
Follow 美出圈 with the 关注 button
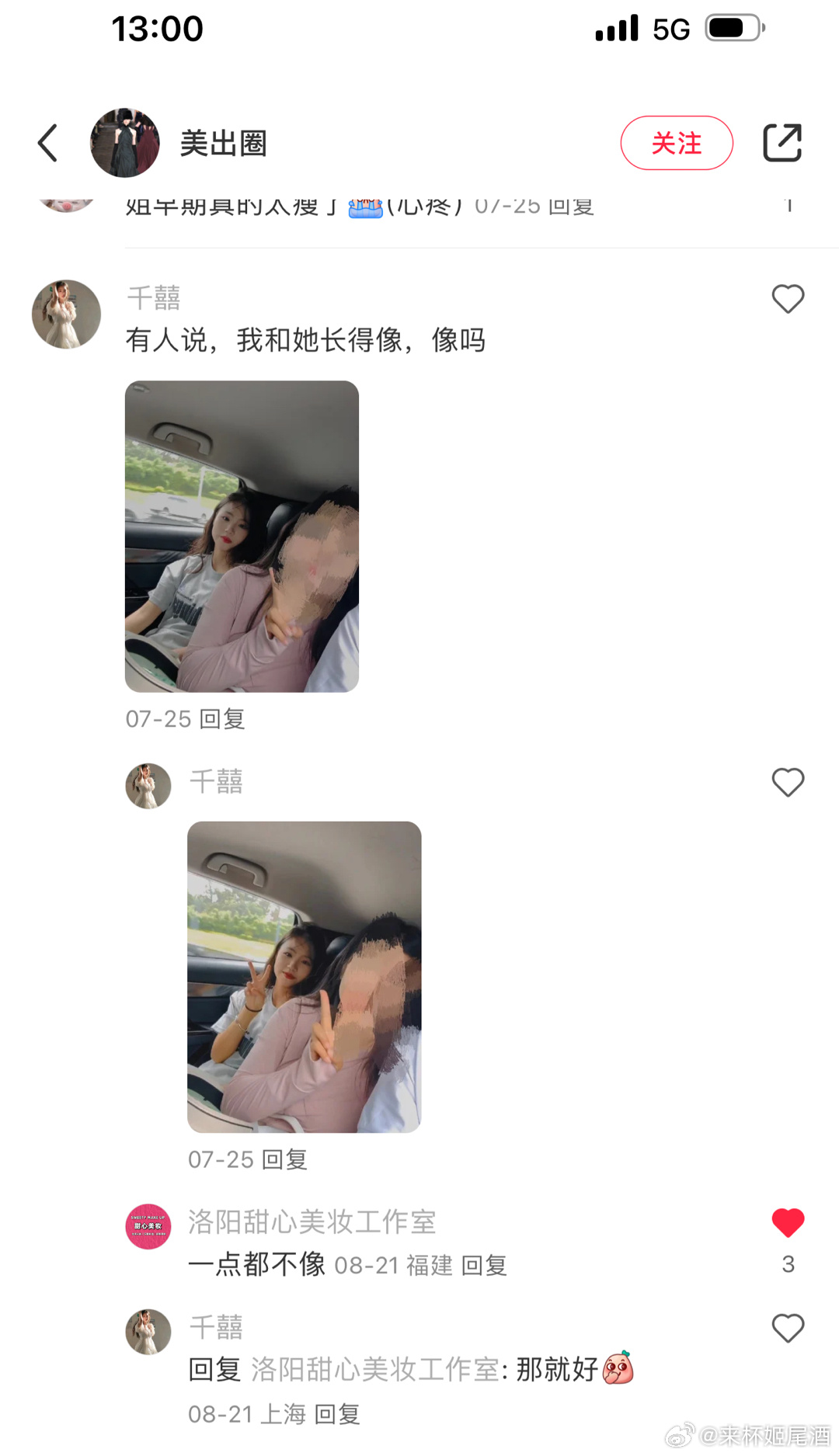[x=676, y=143]
